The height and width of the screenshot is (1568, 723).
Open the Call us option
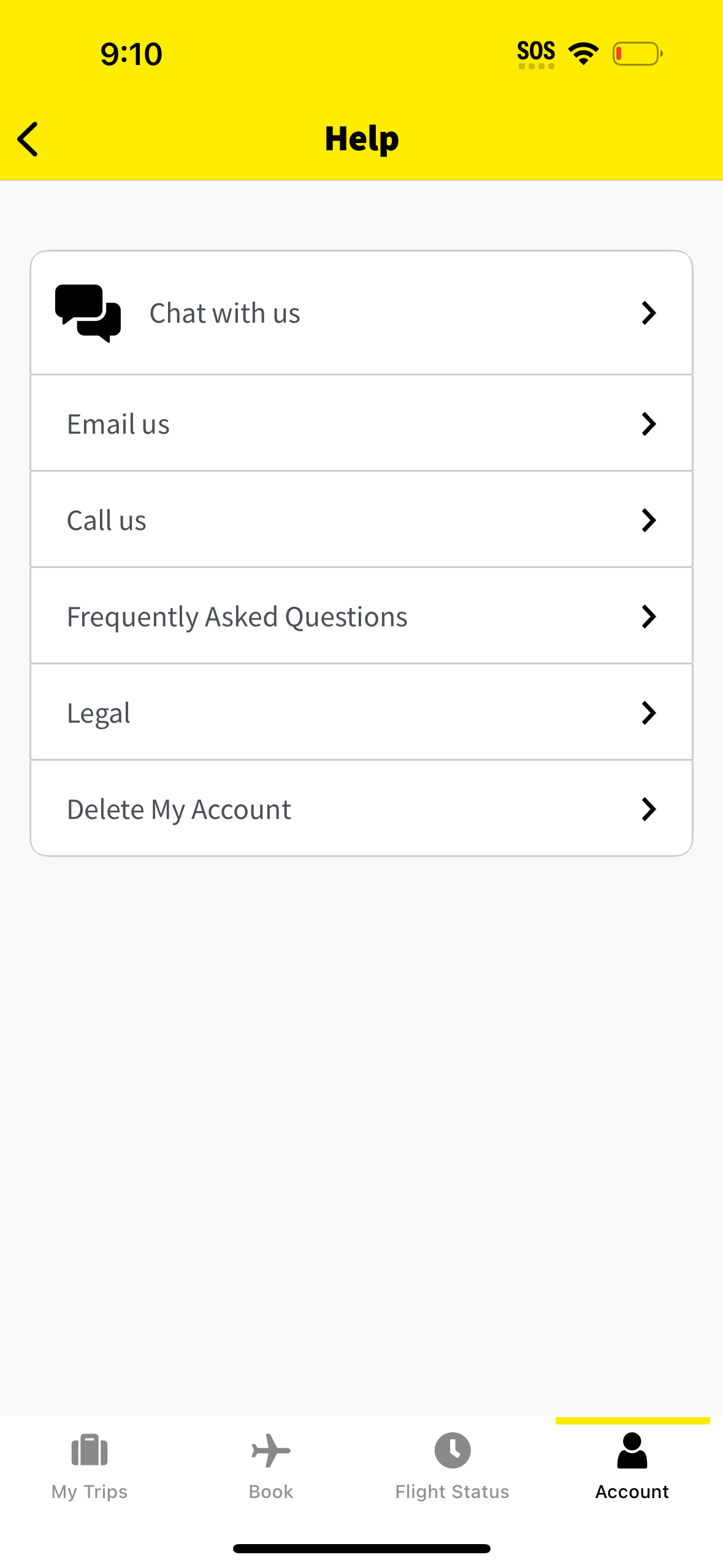362,519
